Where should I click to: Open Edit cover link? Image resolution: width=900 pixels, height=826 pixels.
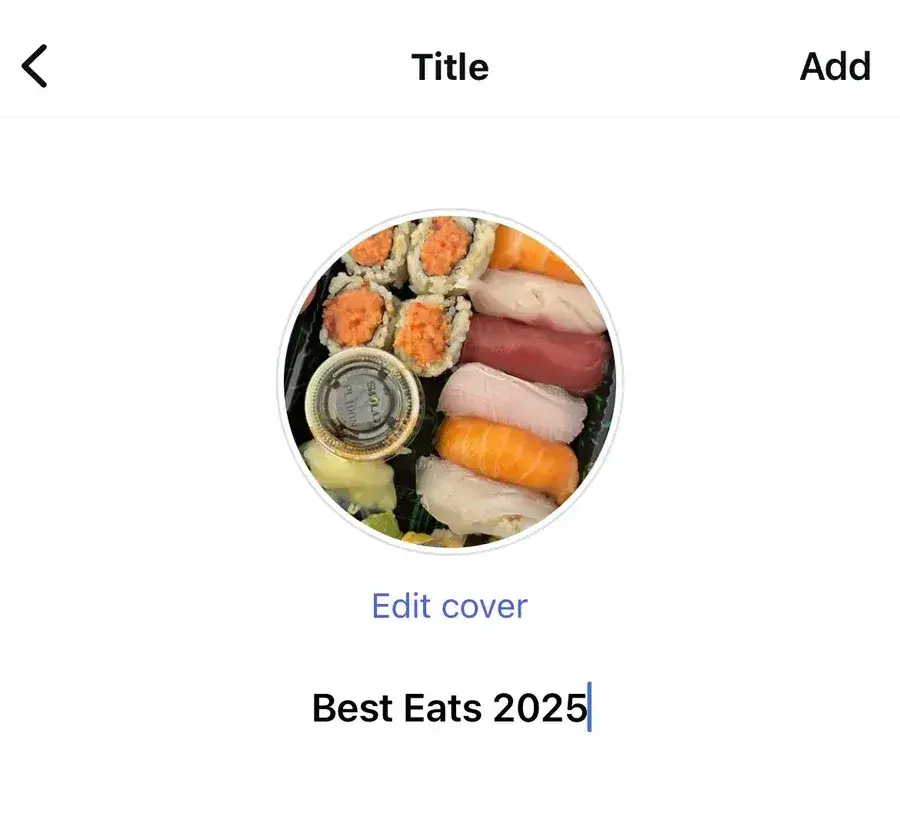[449, 605]
